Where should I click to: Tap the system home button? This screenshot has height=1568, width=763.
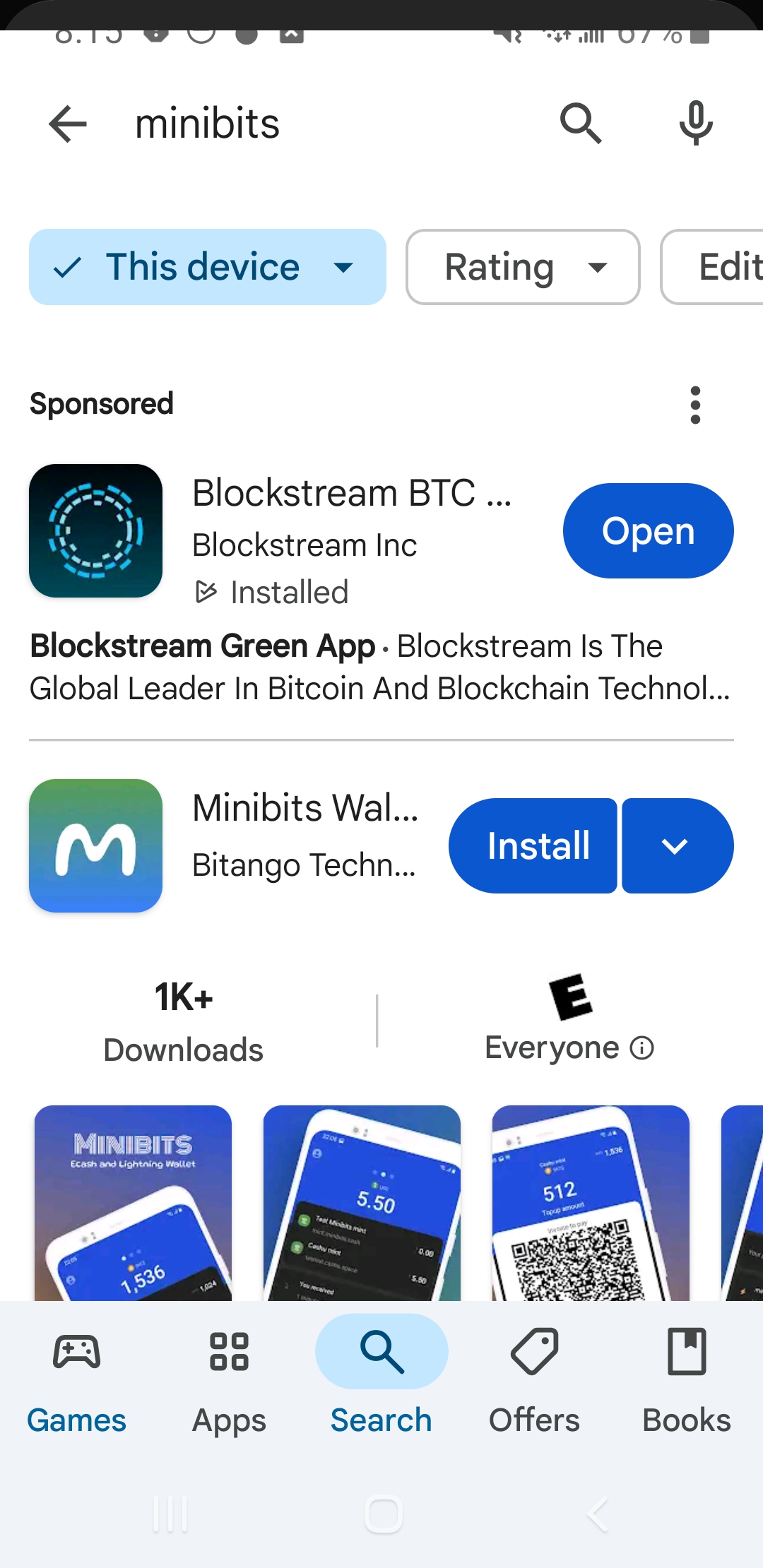pyautogui.click(x=383, y=1514)
